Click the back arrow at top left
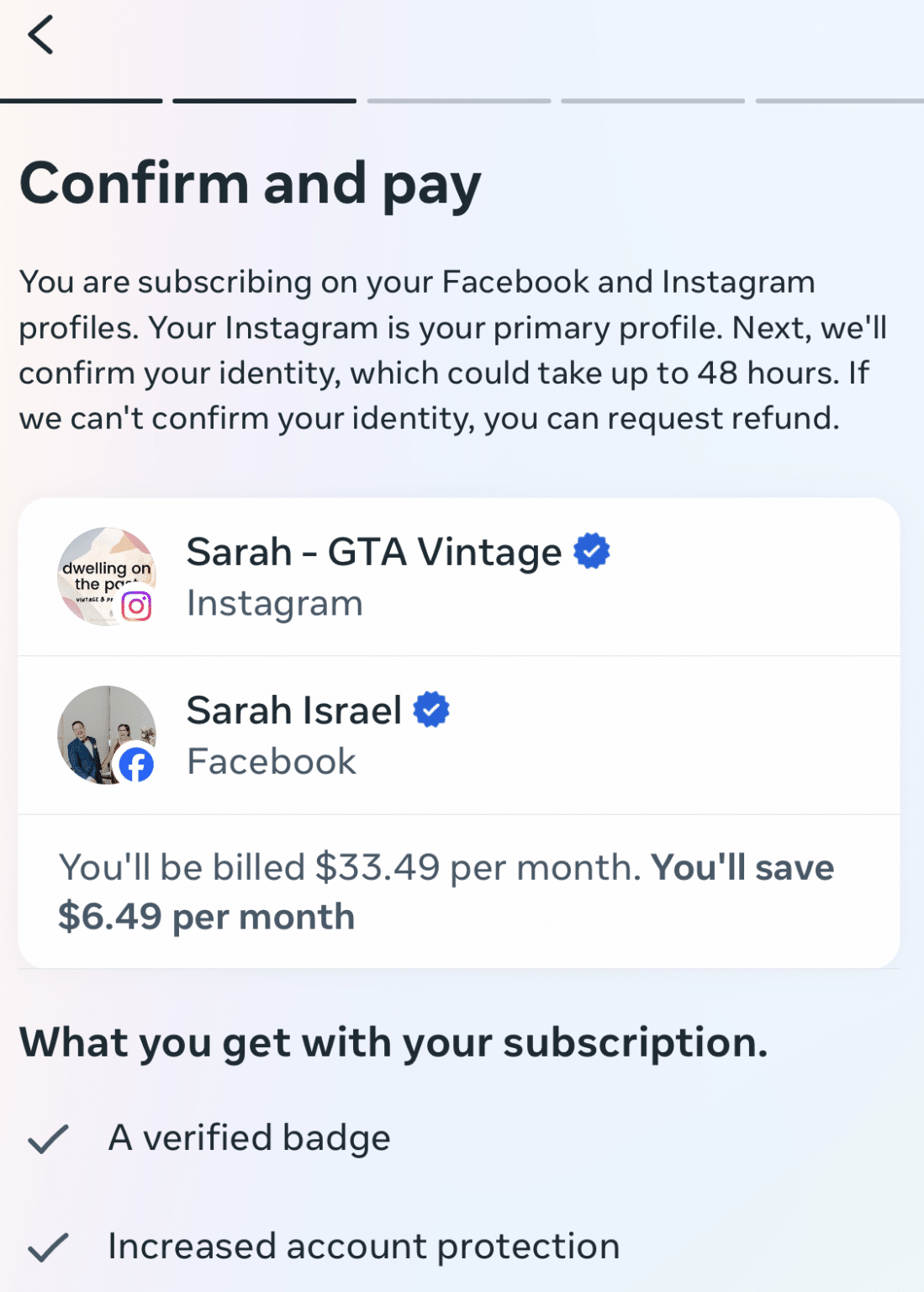 pos(40,35)
